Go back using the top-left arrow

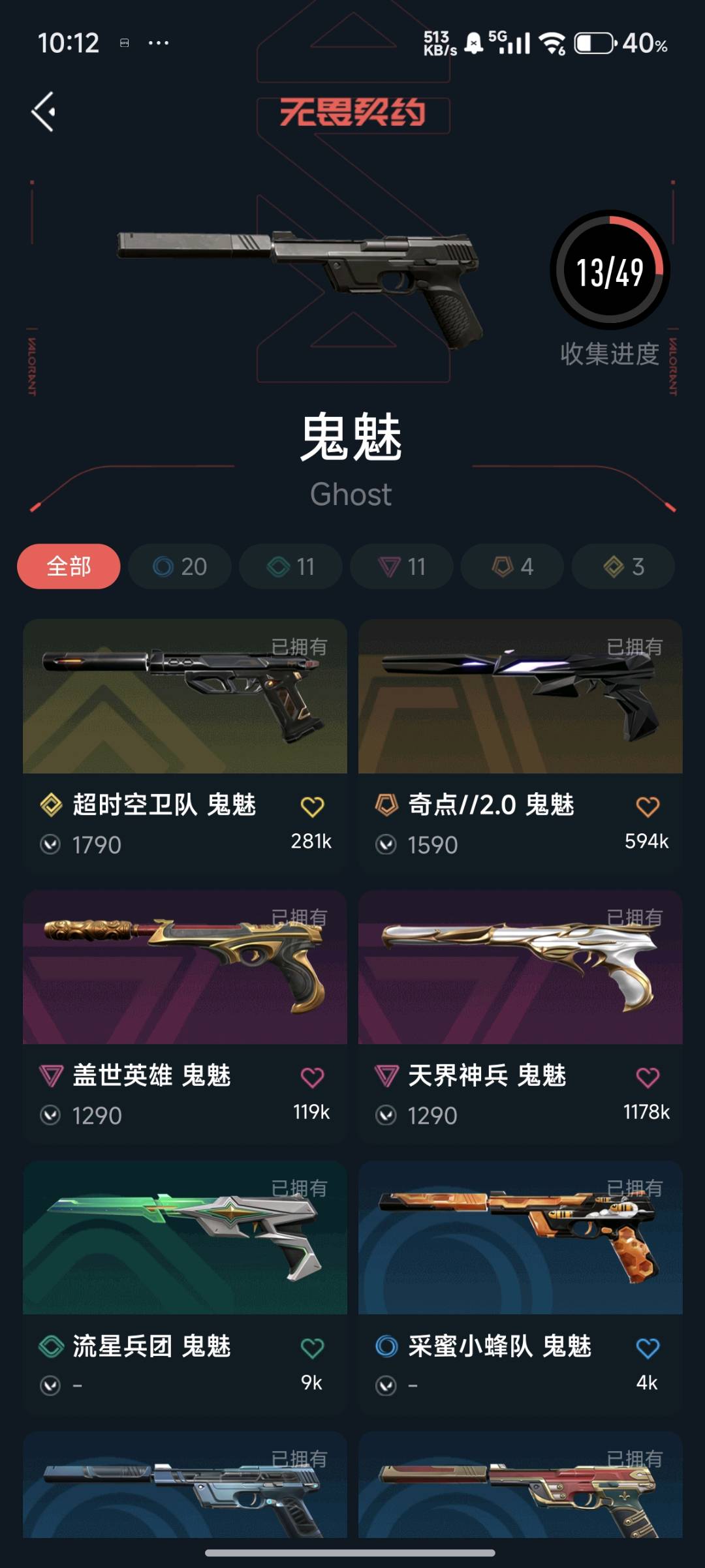[44, 112]
